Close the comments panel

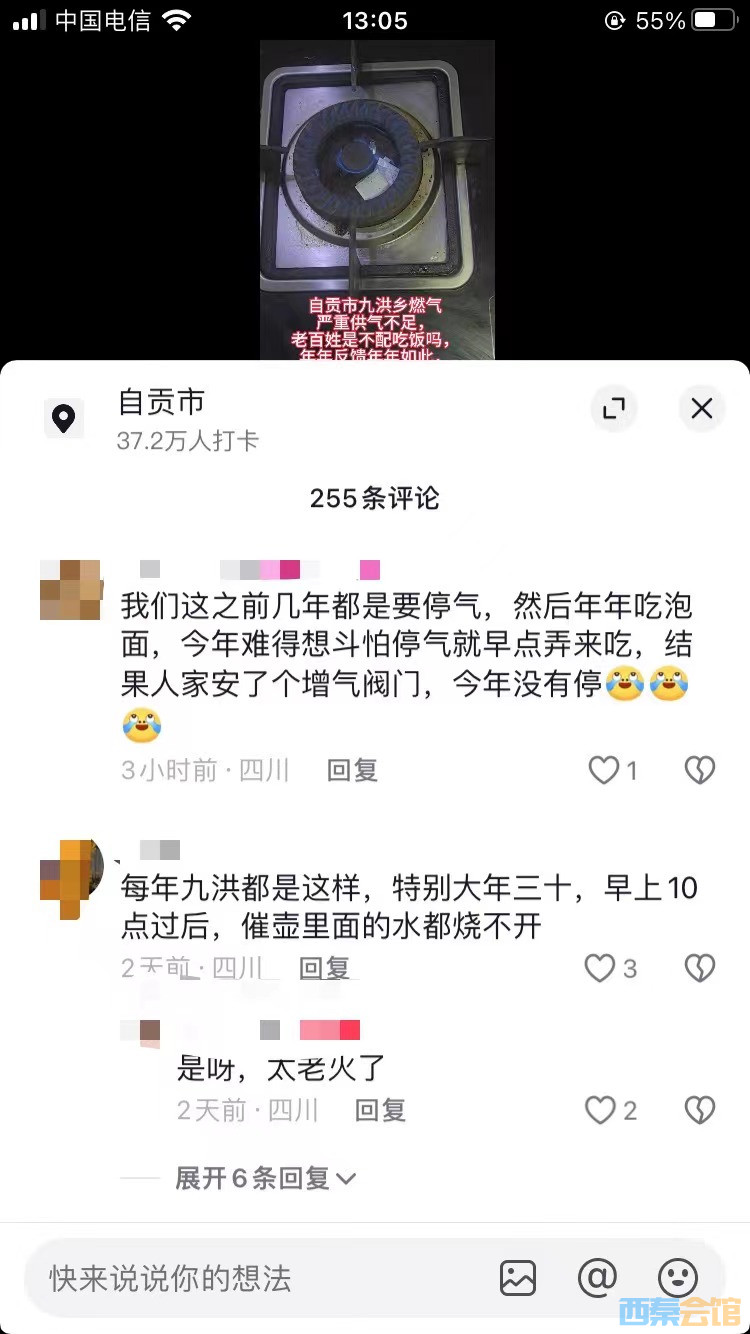click(702, 408)
